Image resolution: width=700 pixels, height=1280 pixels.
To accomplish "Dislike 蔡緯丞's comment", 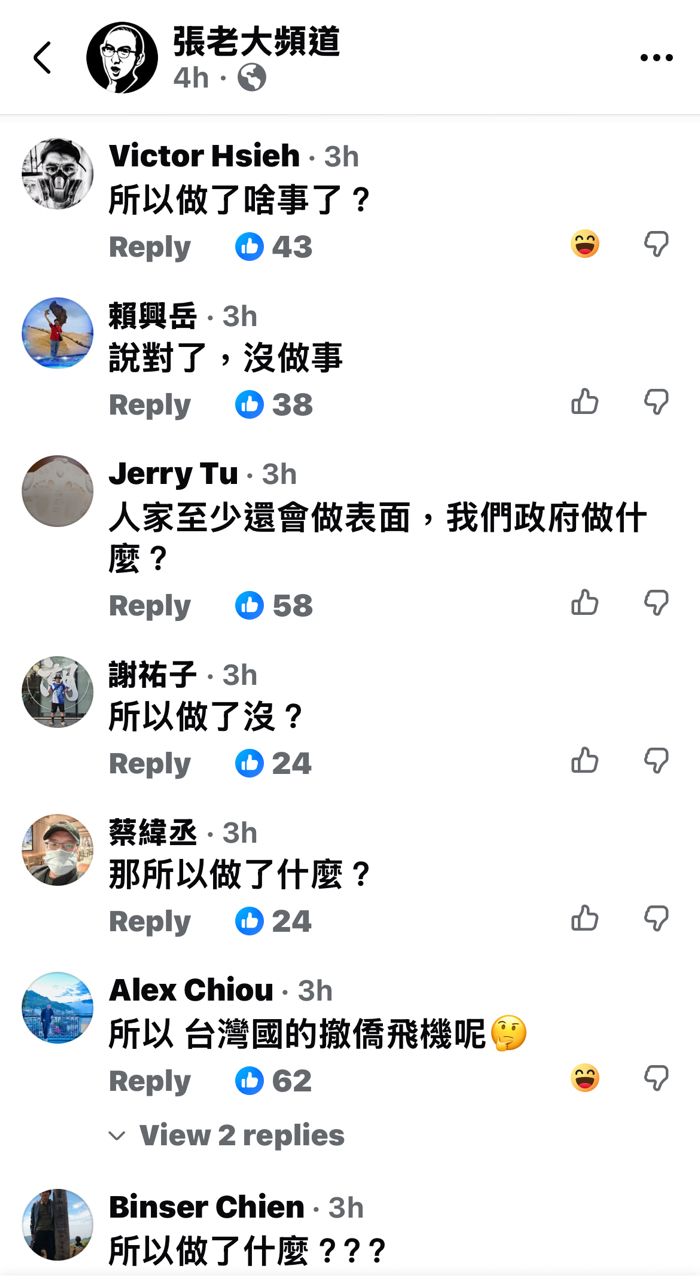I will 656,918.
